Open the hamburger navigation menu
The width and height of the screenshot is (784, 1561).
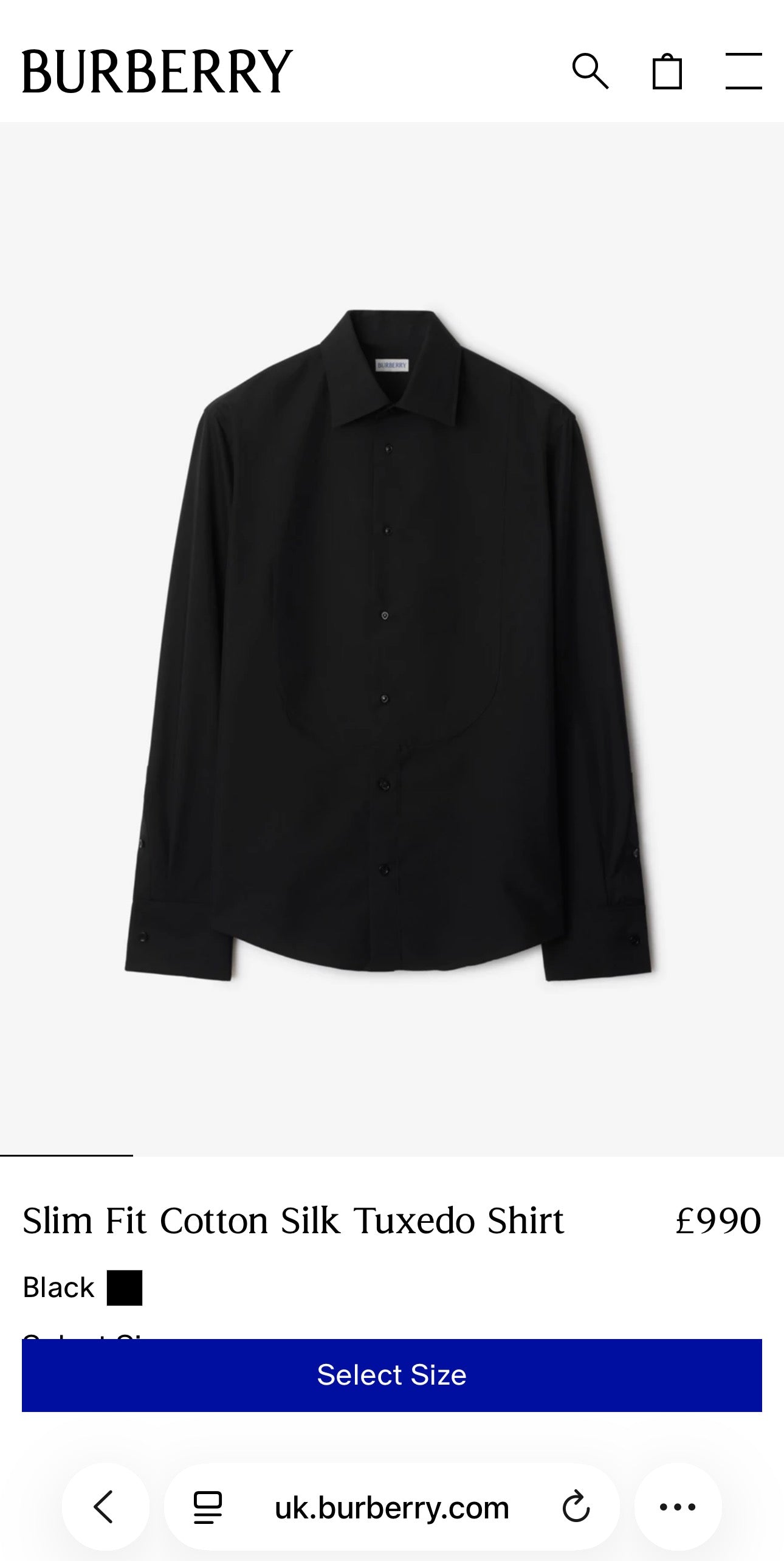(x=743, y=72)
